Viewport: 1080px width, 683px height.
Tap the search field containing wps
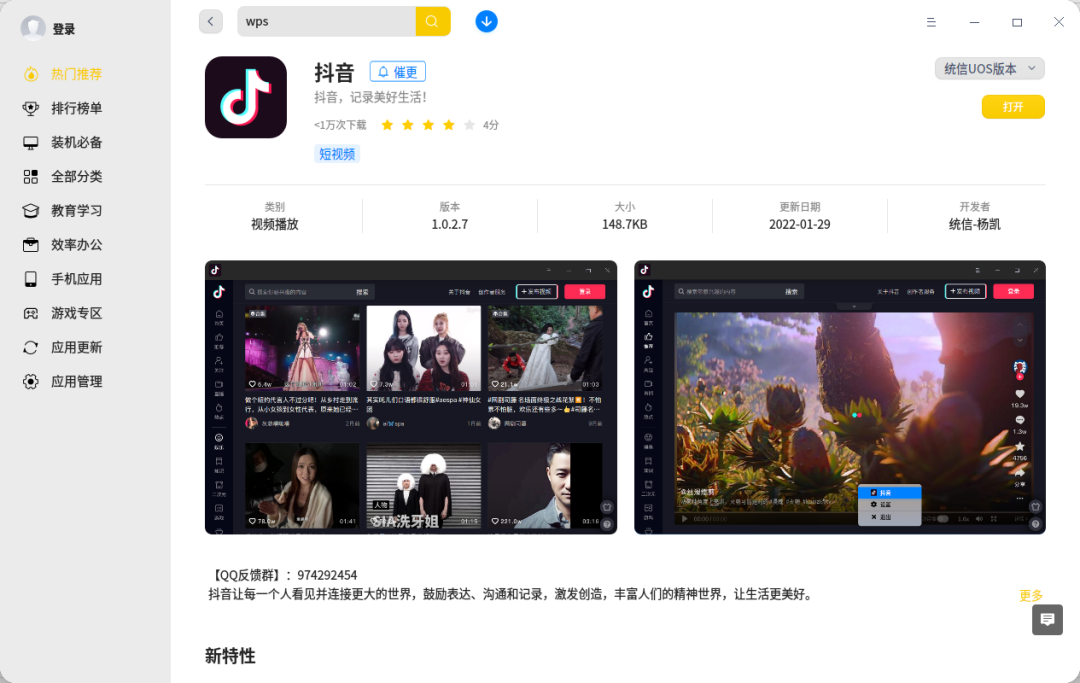(327, 21)
